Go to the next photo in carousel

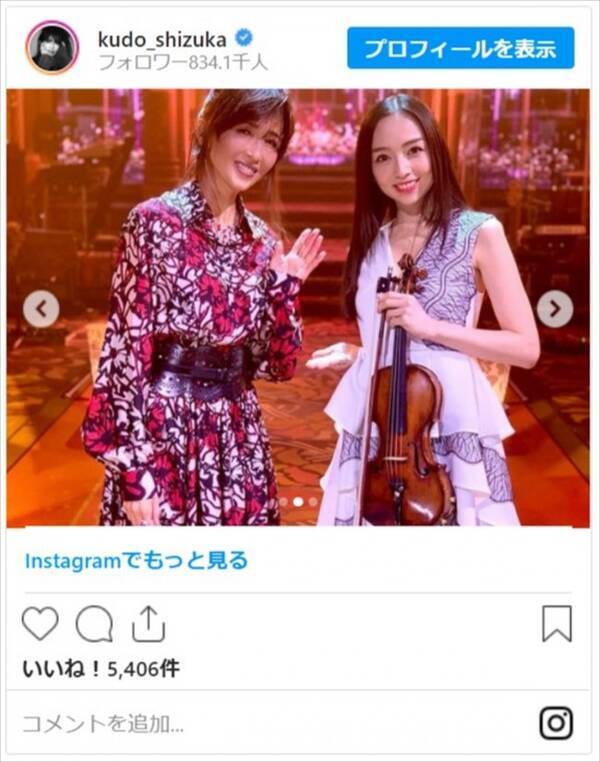point(554,309)
